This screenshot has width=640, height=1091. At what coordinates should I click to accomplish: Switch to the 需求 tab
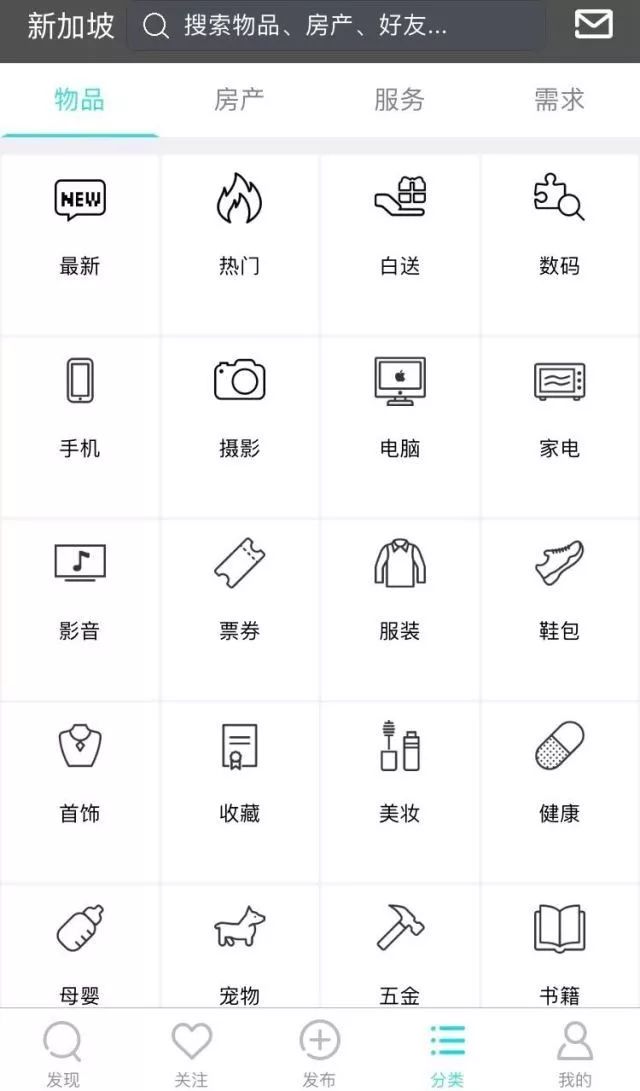tap(559, 100)
